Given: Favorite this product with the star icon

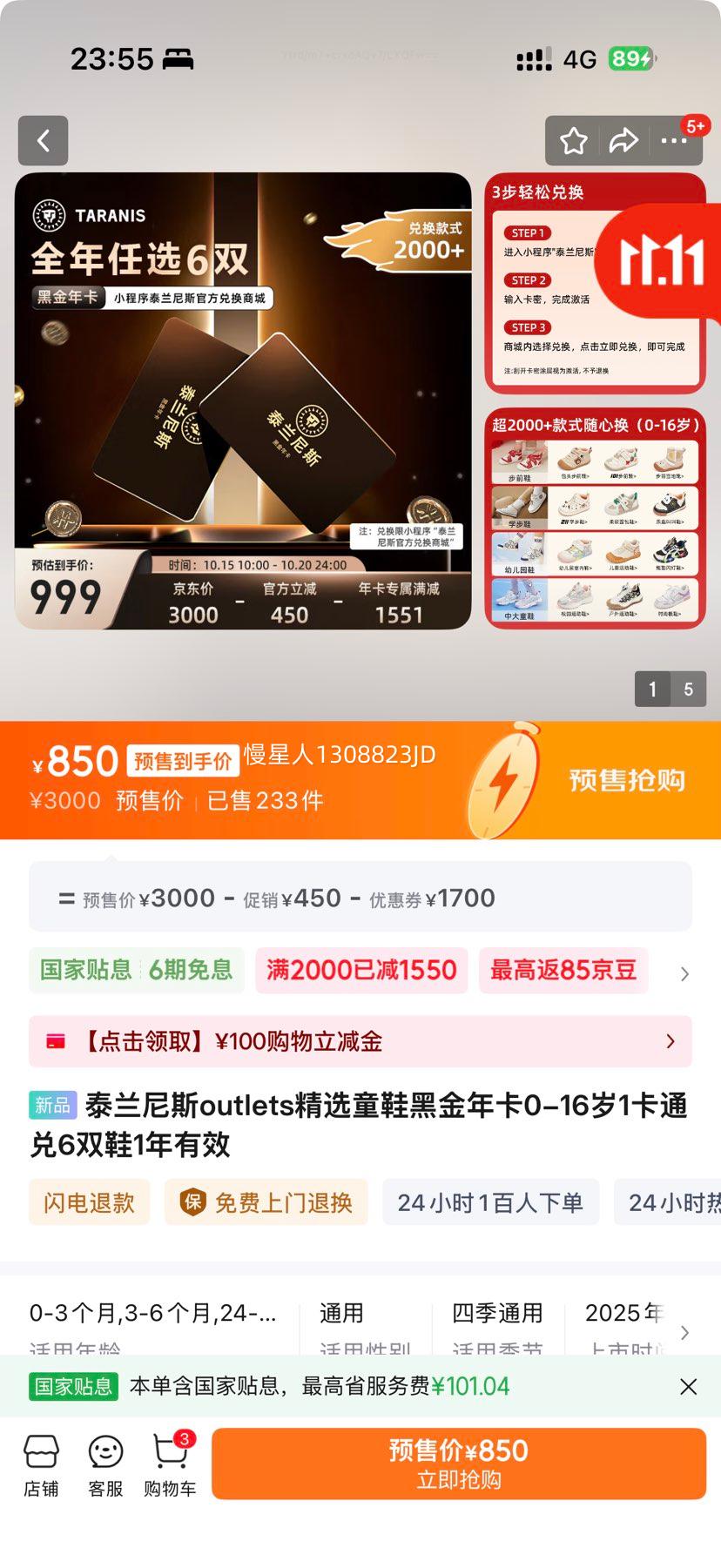Looking at the screenshot, I should (x=574, y=141).
